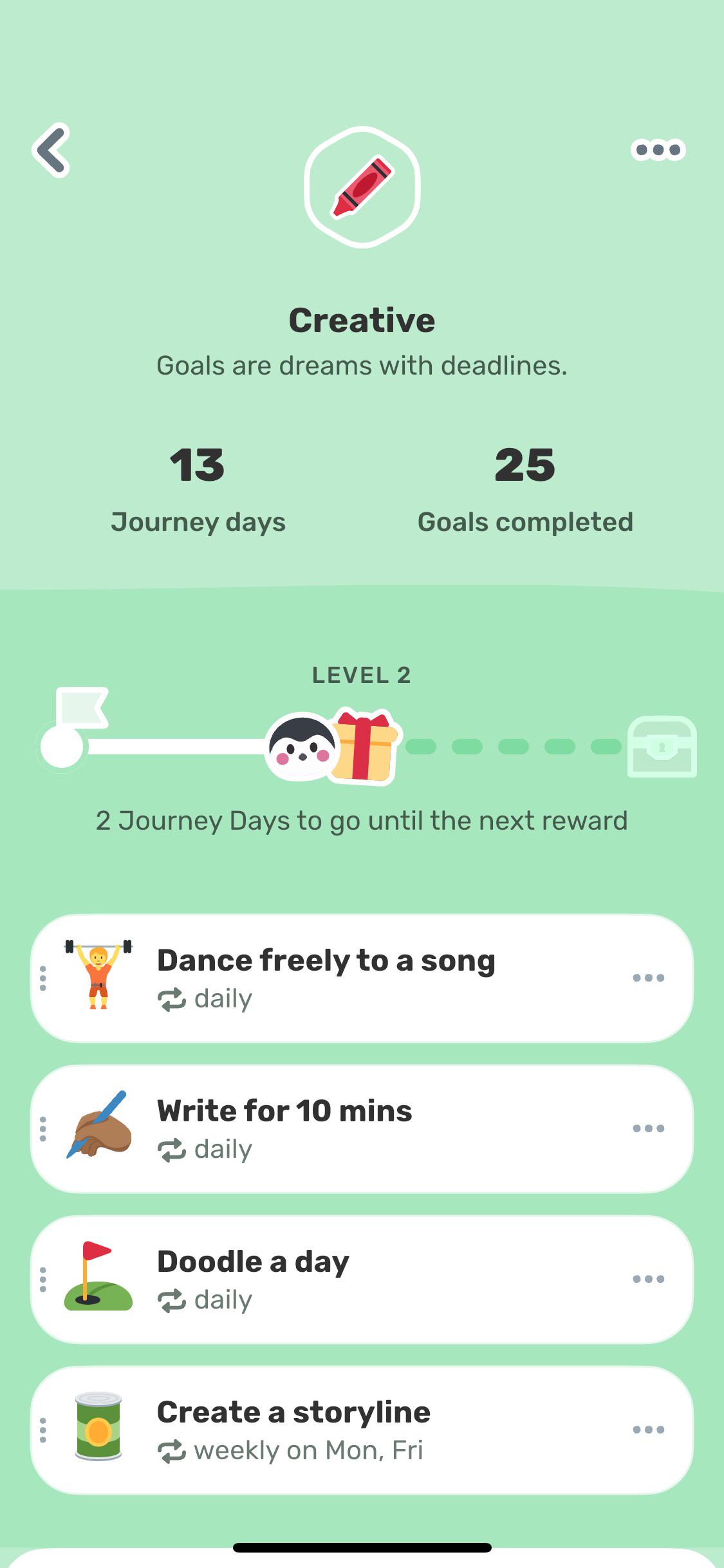Select the weightlifter icon on Dance goal

[x=97, y=976]
